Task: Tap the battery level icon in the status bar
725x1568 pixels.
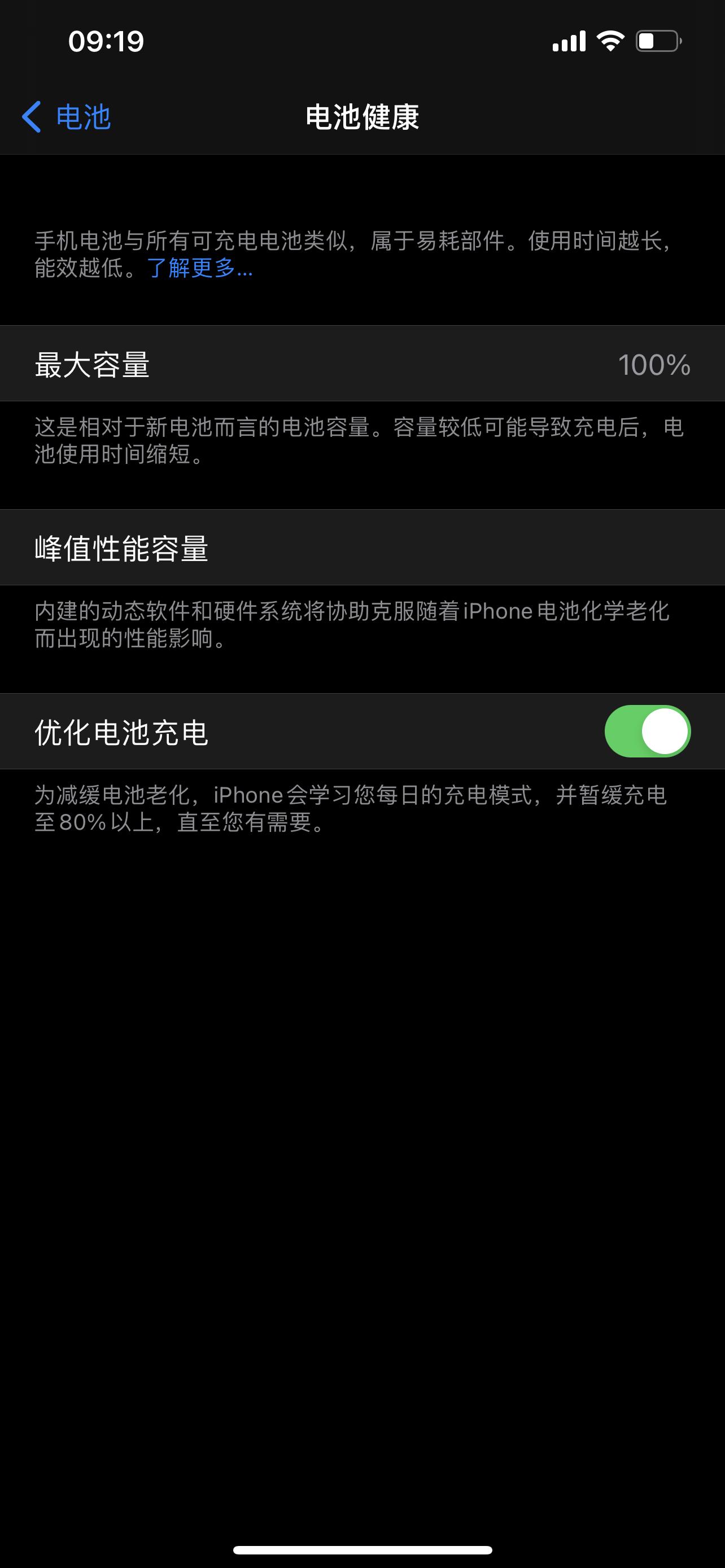Action: pos(660,41)
